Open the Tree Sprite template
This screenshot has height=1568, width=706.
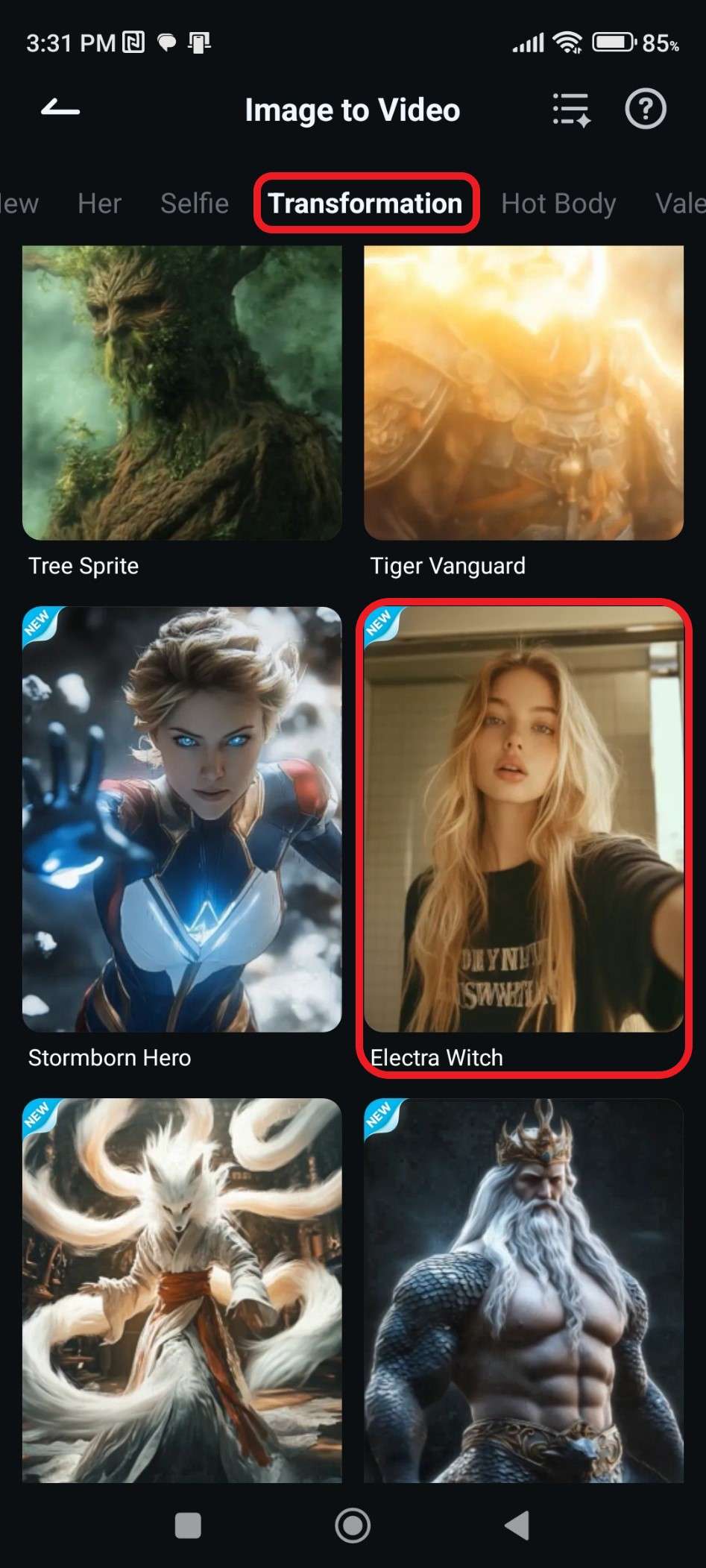[x=182, y=393]
